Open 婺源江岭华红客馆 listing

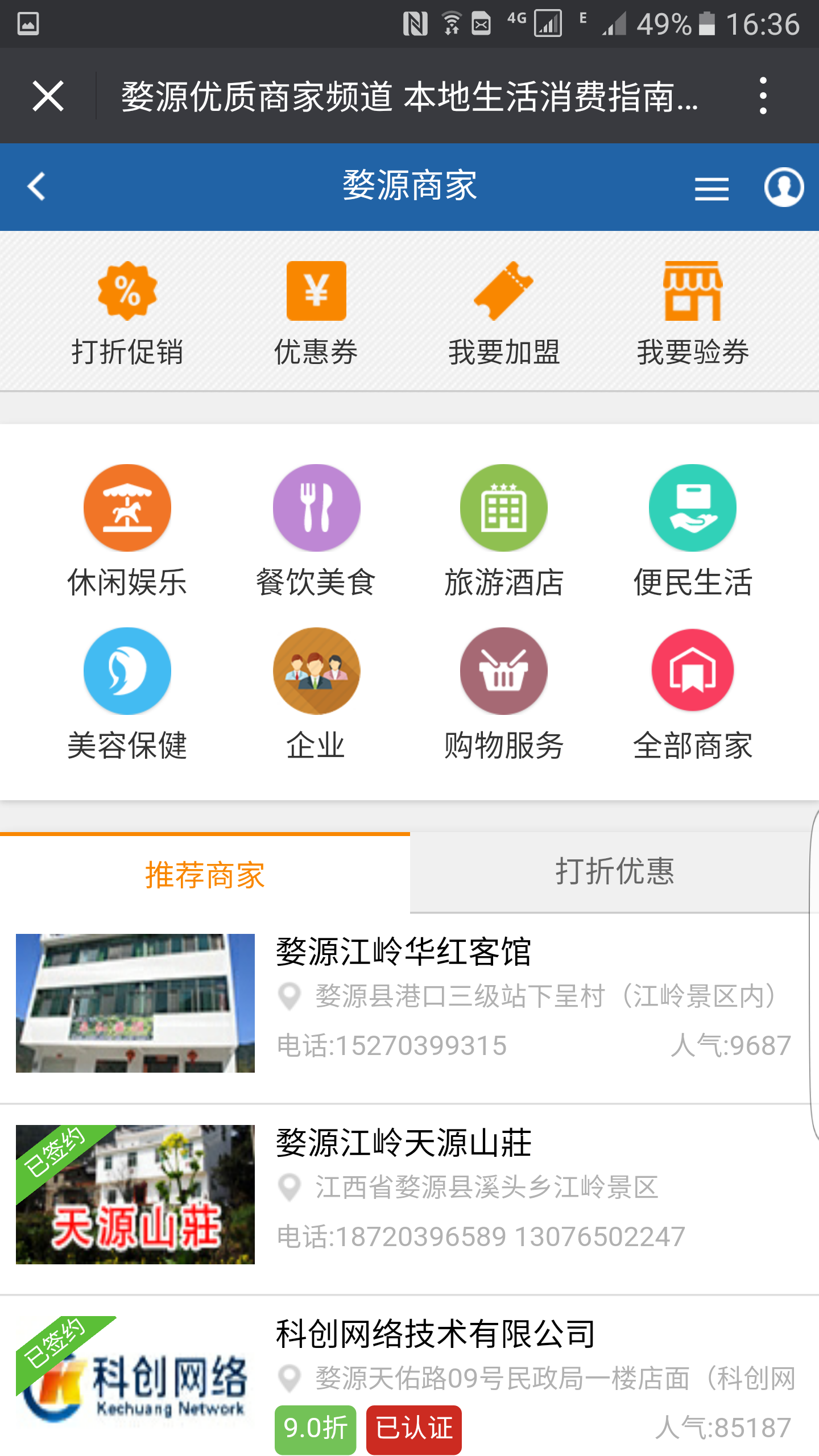point(404,951)
